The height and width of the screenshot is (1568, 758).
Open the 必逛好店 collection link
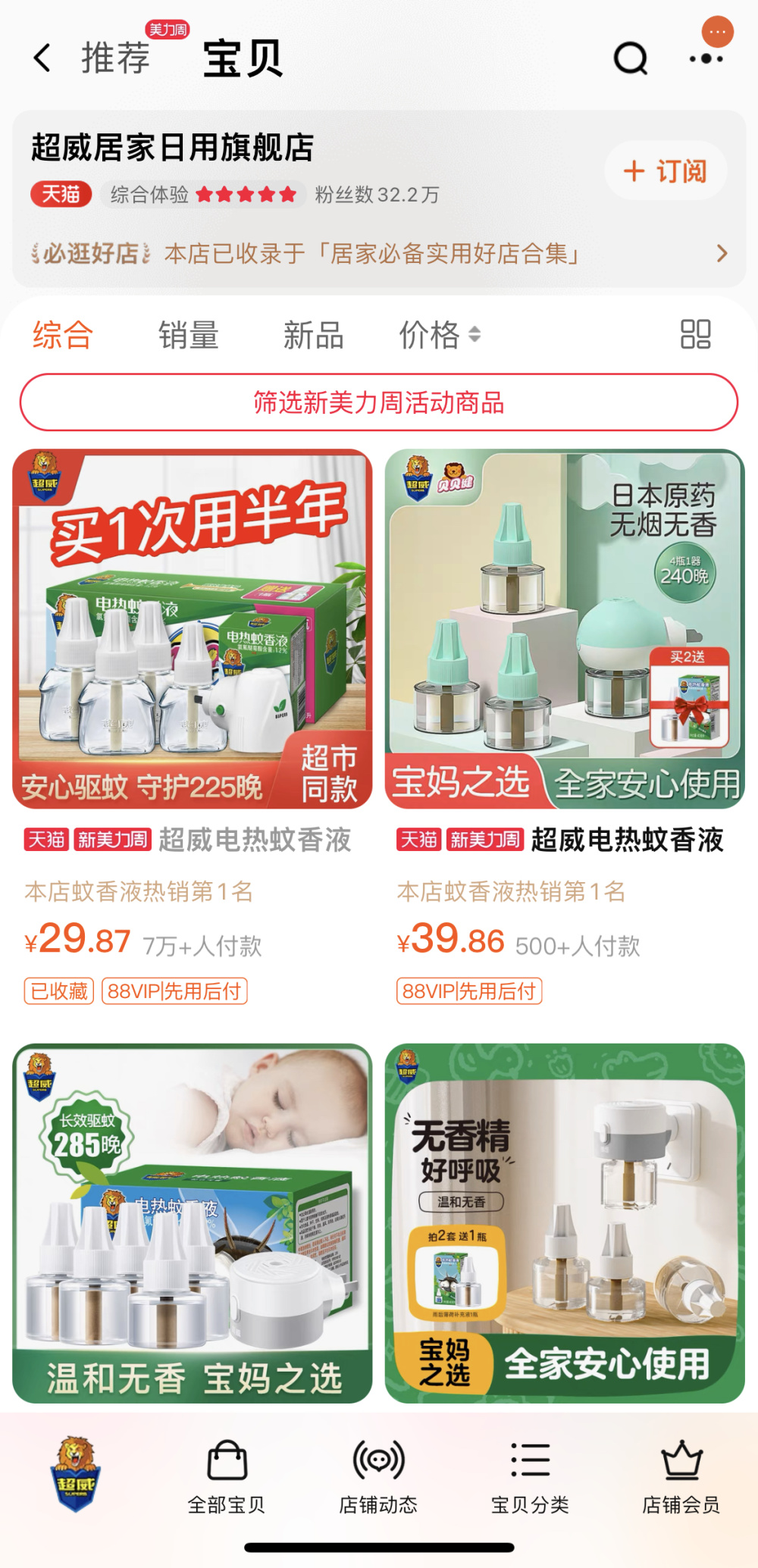tap(379, 254)
